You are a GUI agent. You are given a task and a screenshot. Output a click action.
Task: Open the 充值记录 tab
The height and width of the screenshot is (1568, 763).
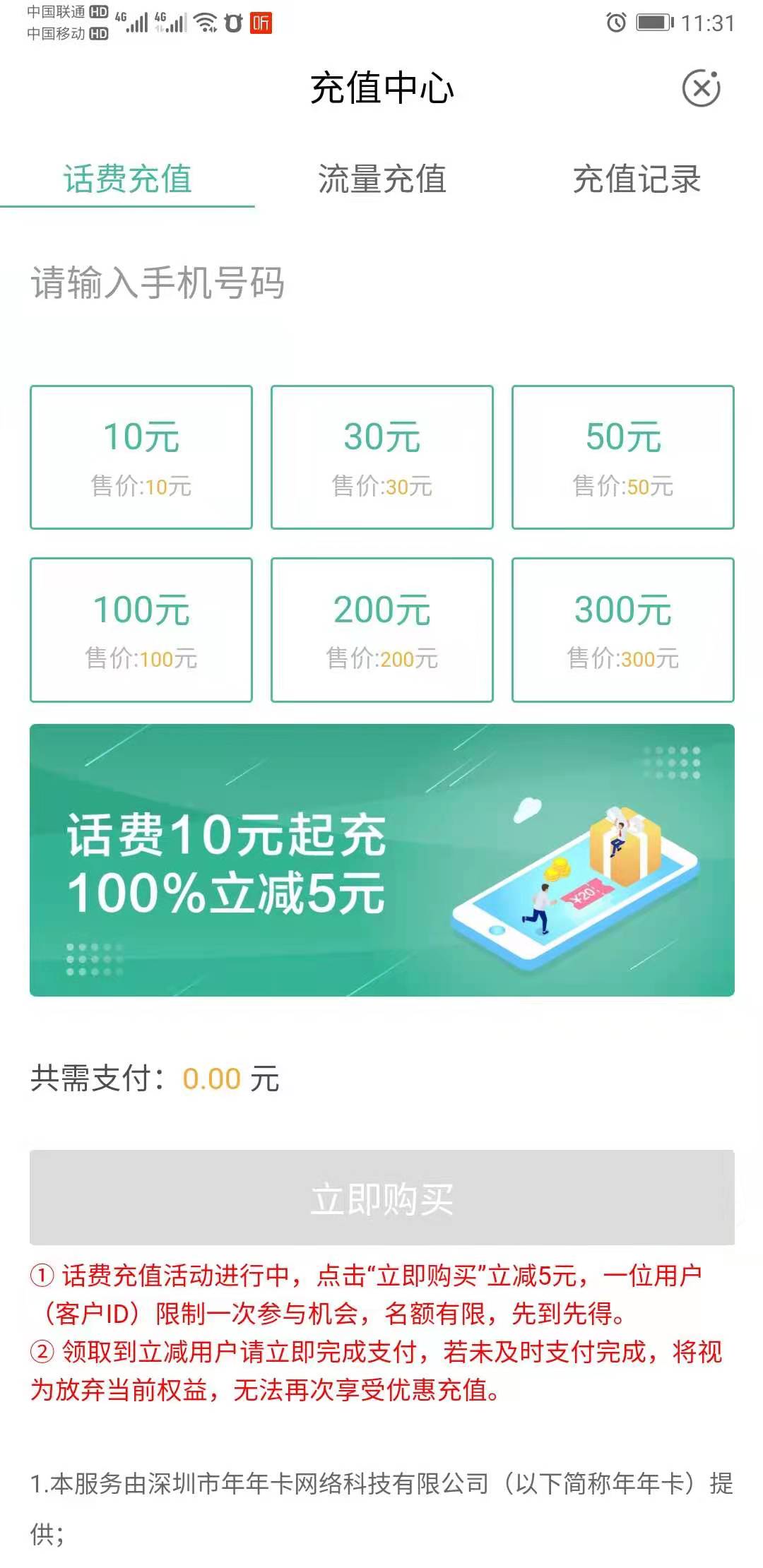636,179
